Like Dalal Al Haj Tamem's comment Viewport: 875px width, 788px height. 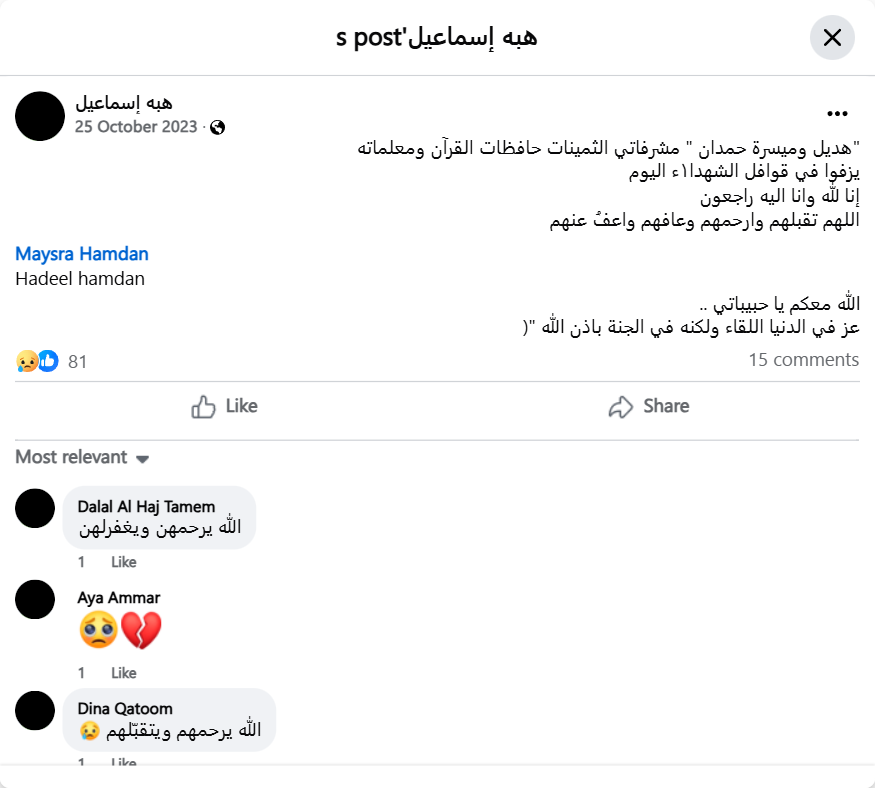coord(124,562)
